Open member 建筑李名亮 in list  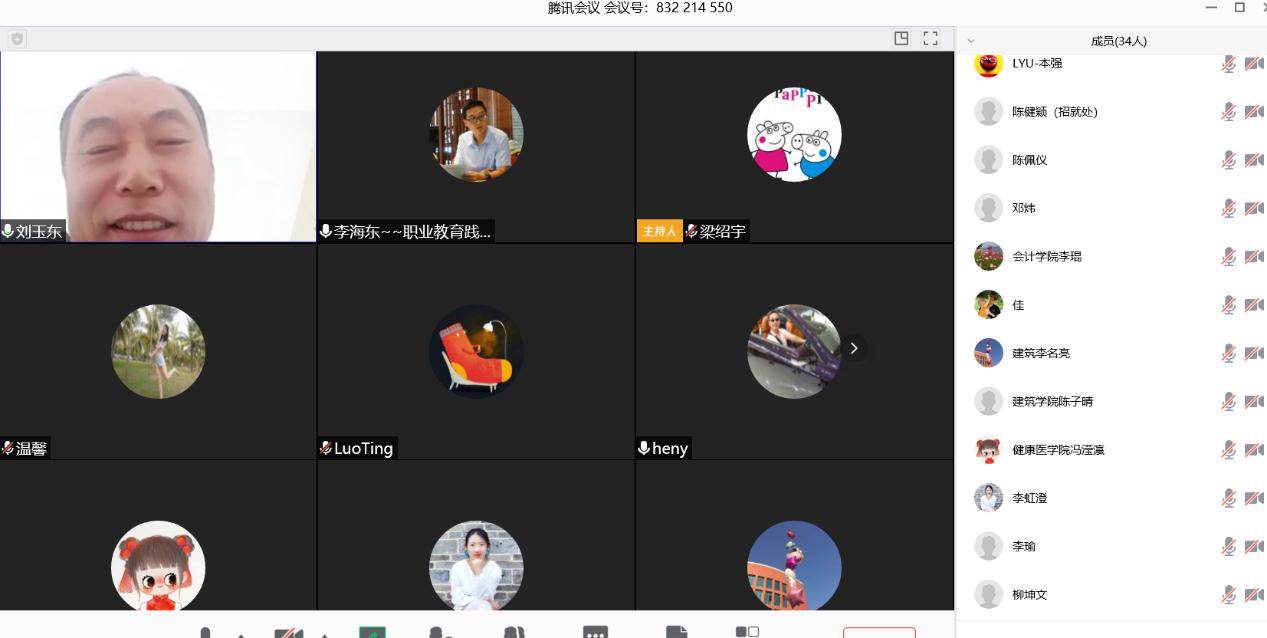[1040, 353]
